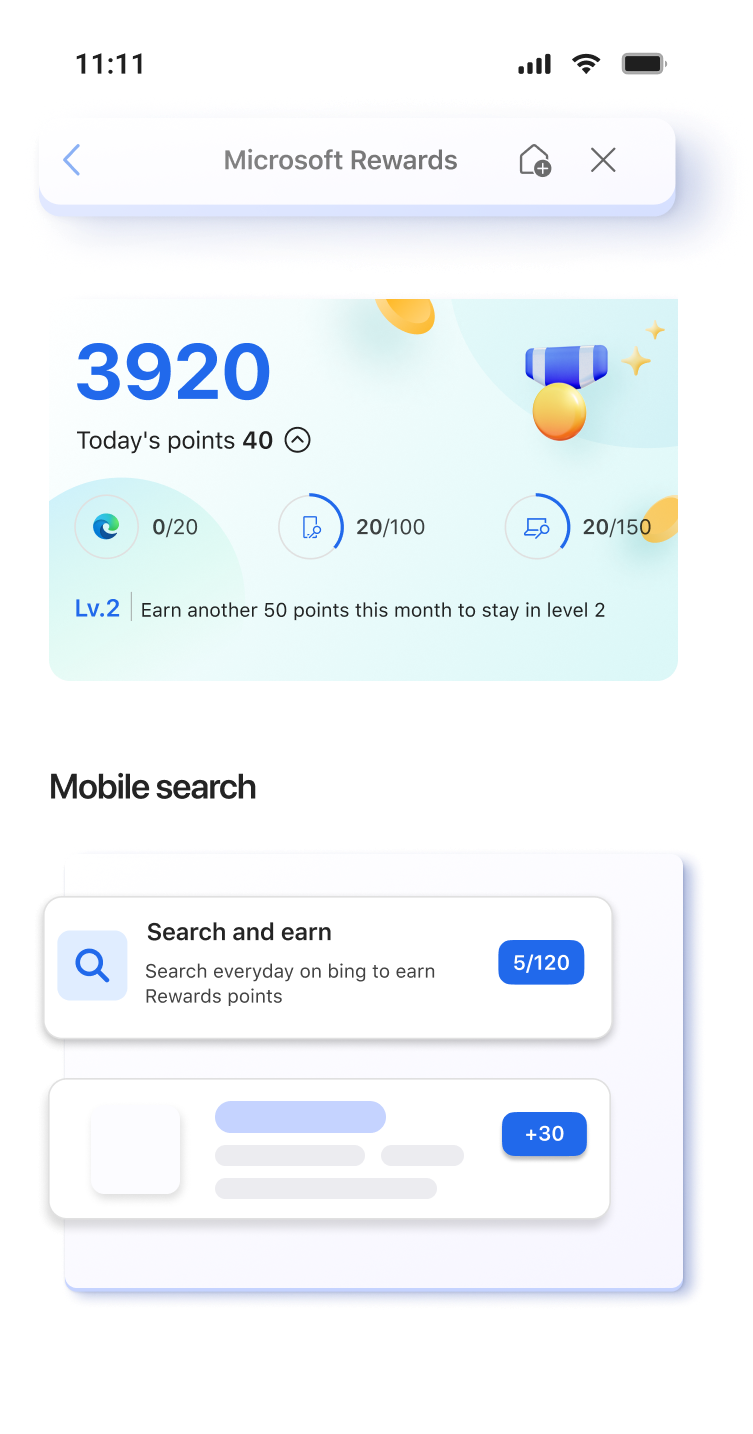Viewport: 753px width, 1434px height.
Task: Collapse Today's points details
Action: point(298,440)
